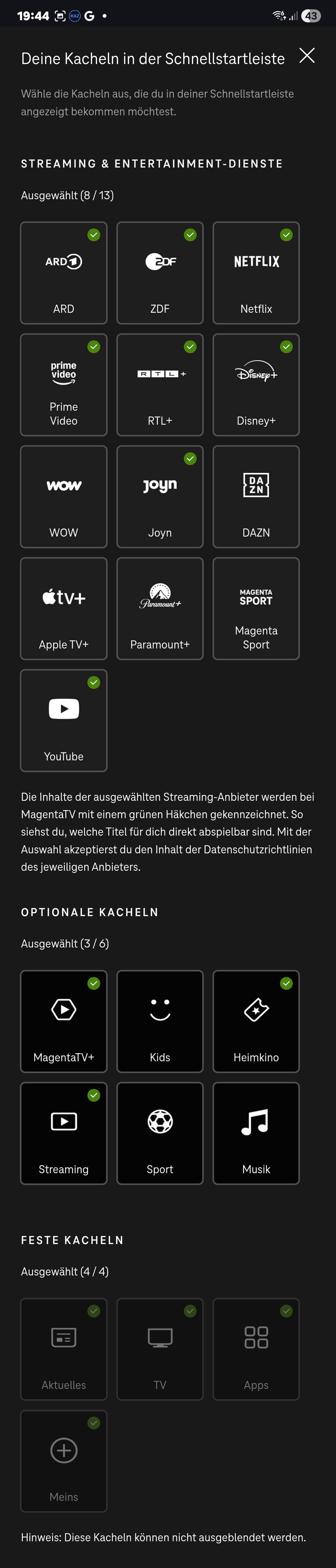Uncheck the YouTube tile
Viewport: 336px width, 1568px height.
click(x=64, y=721)
